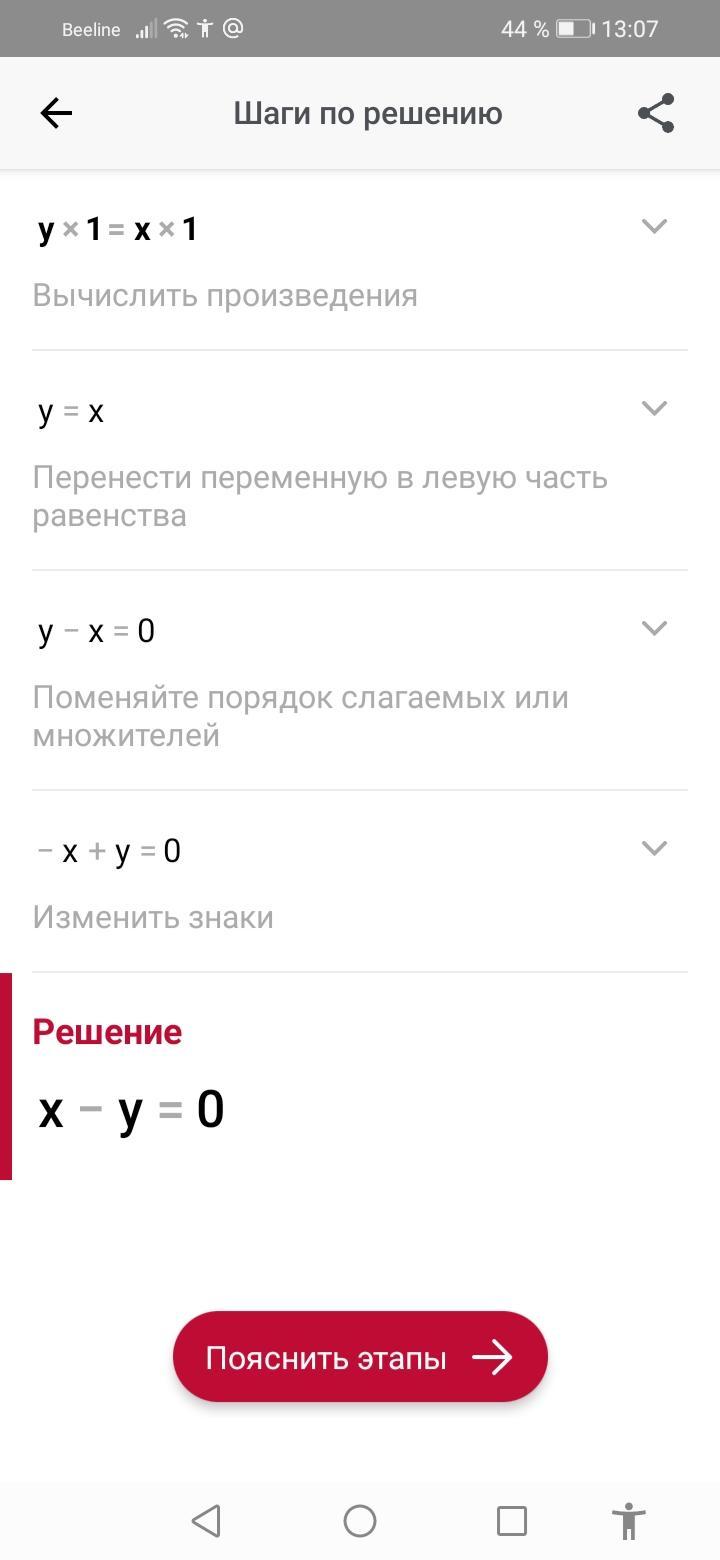Open recent apps from the navigation bar
Image resolution: width=720 pixels, height=1560 pixels.
(x=512, y=1521)
